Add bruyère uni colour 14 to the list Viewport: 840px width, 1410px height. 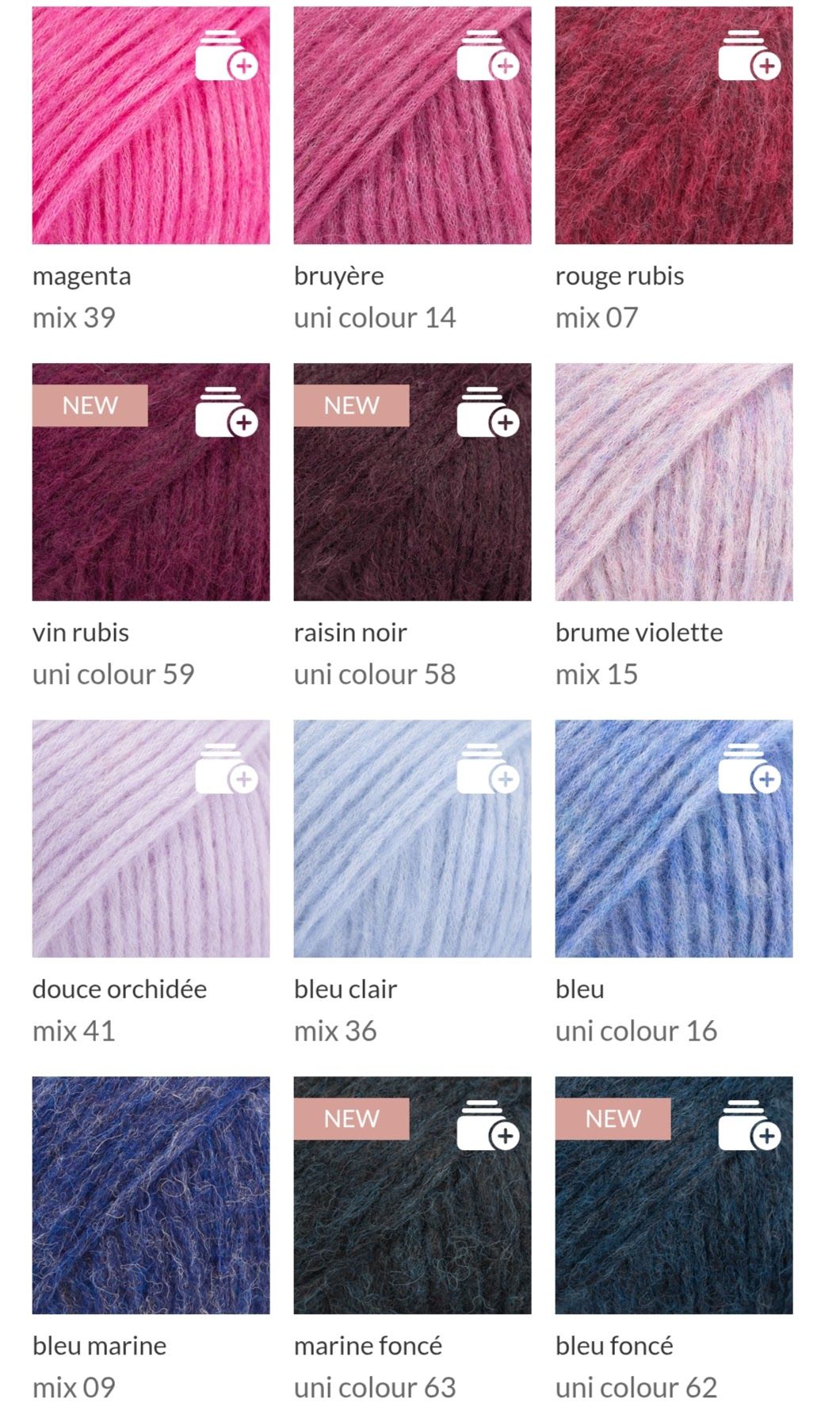(487, 55)
